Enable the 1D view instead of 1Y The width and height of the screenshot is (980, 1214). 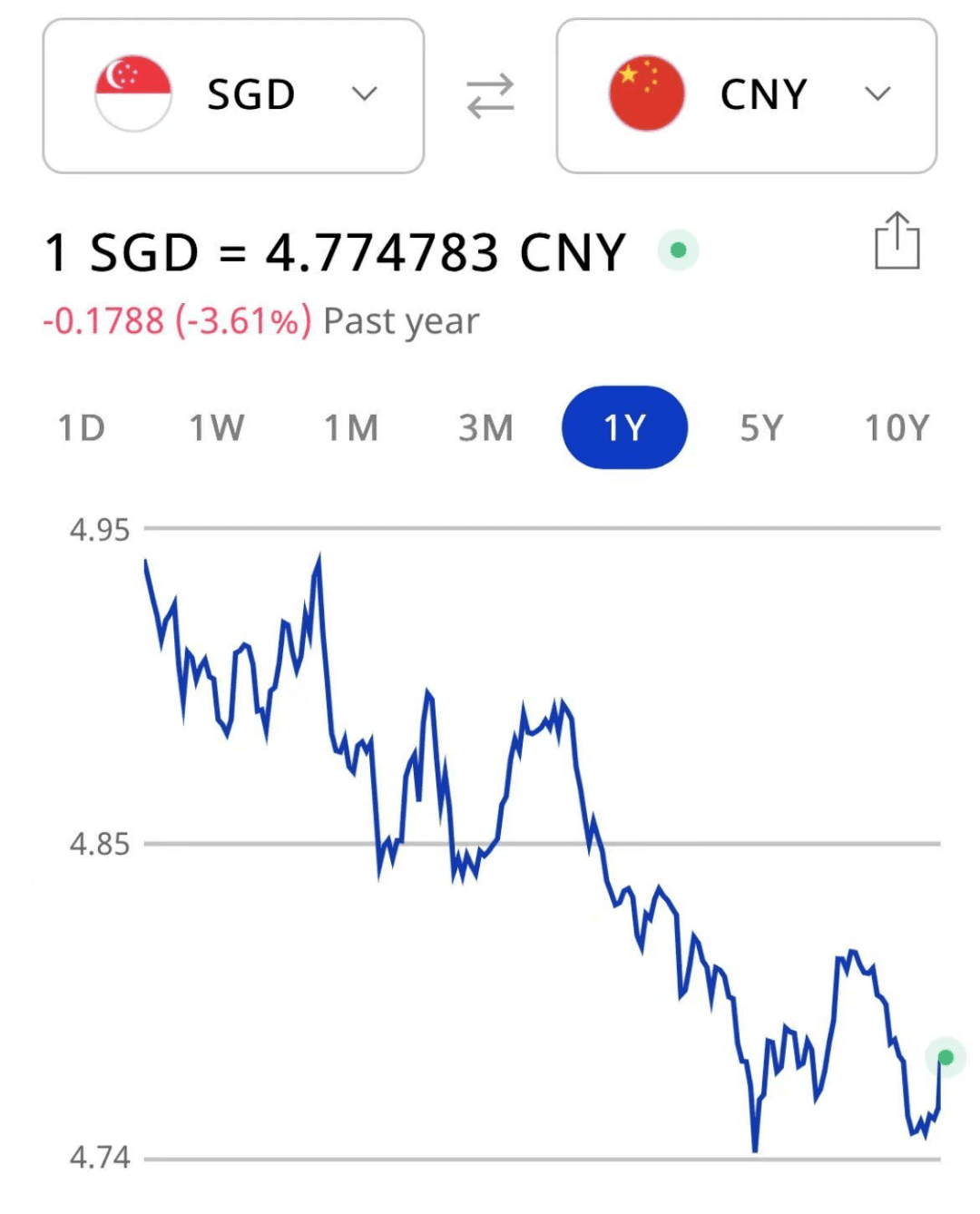pyautogui.click(x=83, y=427)
